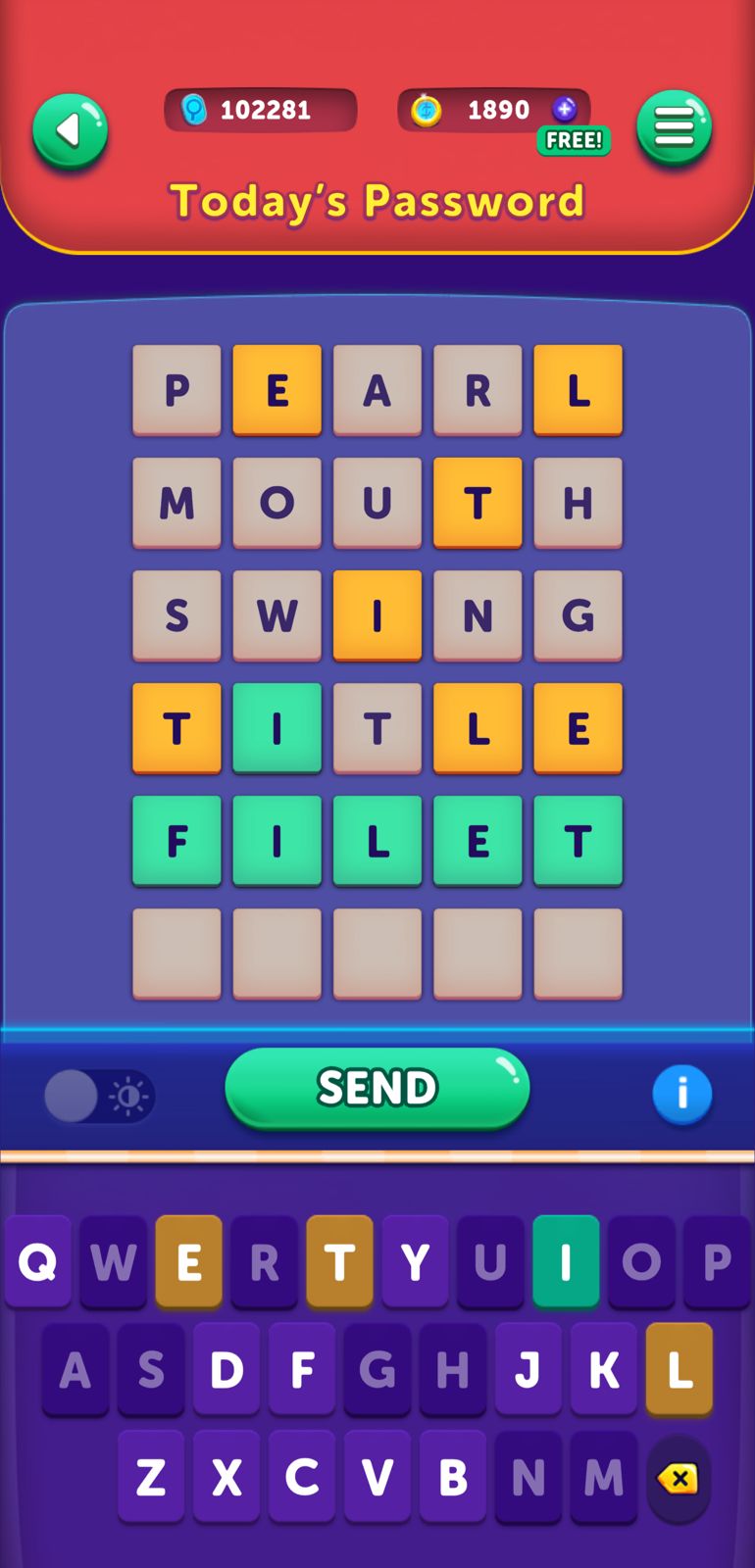The width and height of the screenshot is (755, 1568).
Task: Enter the letter X
Action: [x=226, y=1477]
